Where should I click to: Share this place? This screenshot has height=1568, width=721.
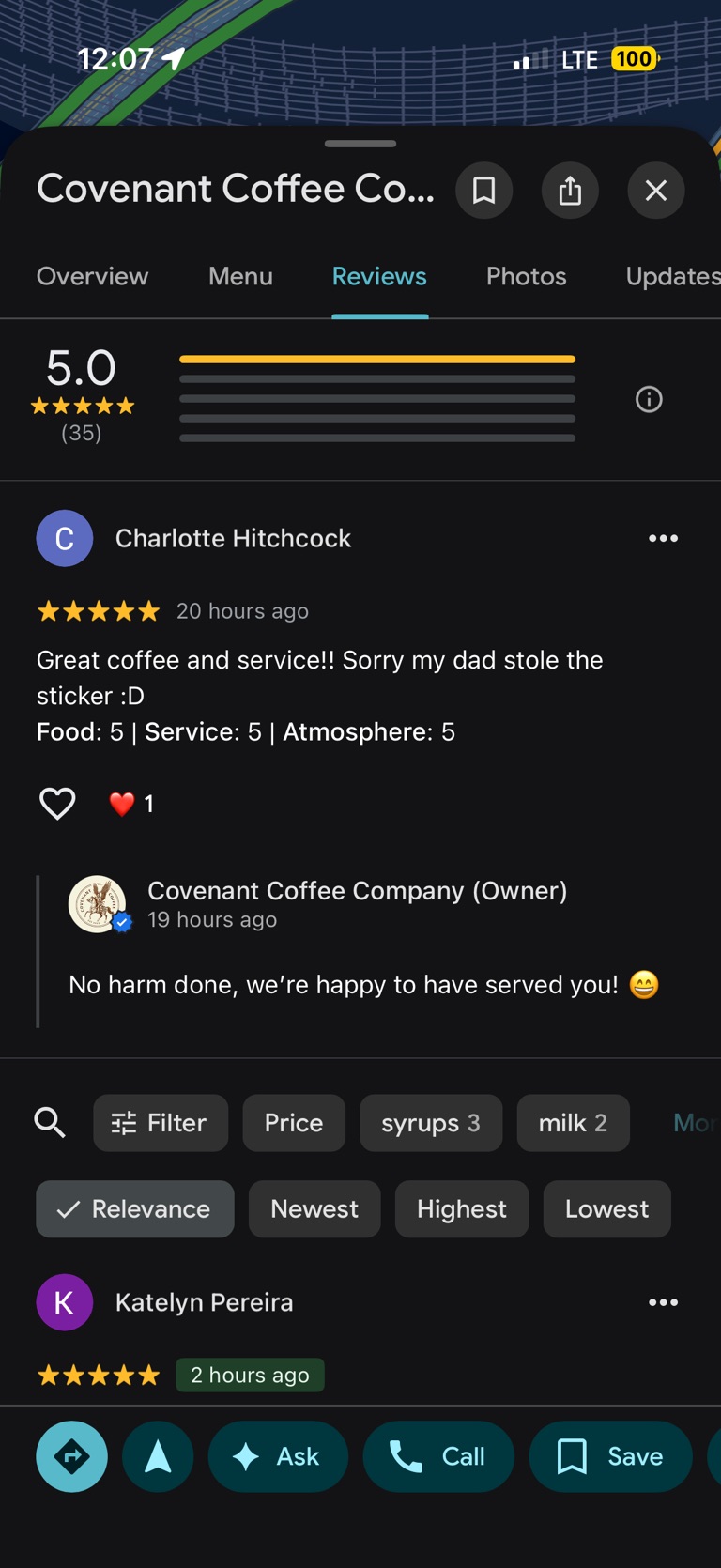click(x=570, y=191)
